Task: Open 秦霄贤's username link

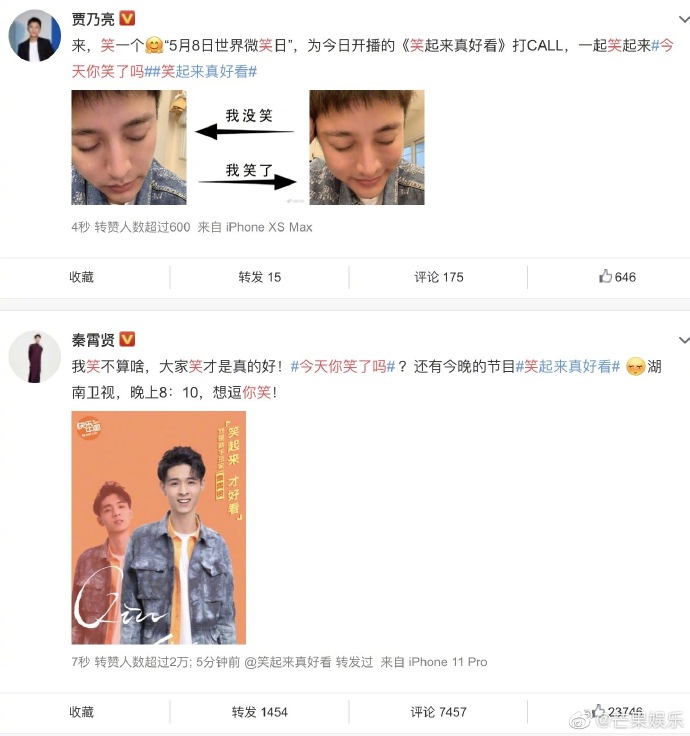Action: coord(92,340)
